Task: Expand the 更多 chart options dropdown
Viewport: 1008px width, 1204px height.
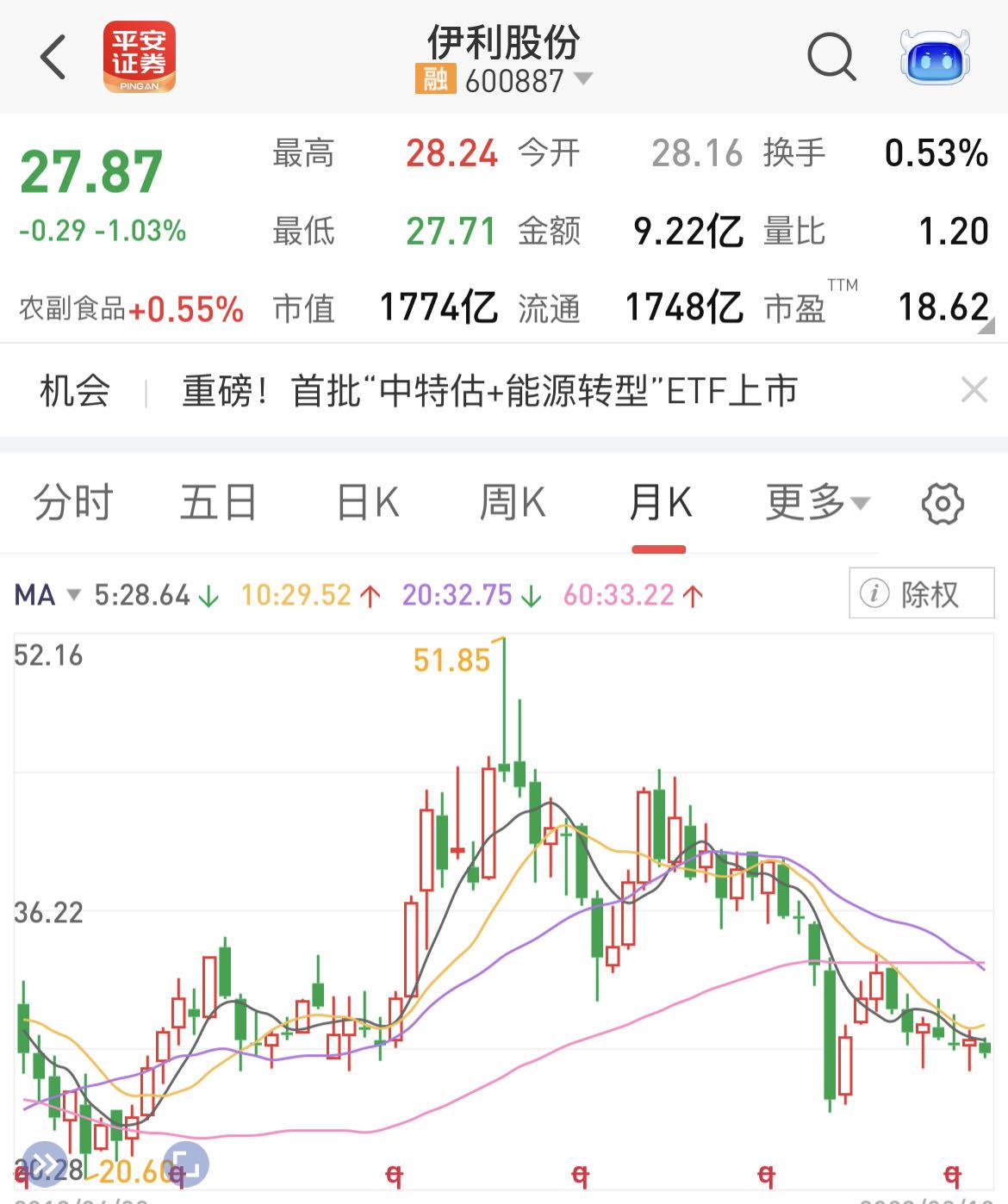Action: [x=811, y=502]
